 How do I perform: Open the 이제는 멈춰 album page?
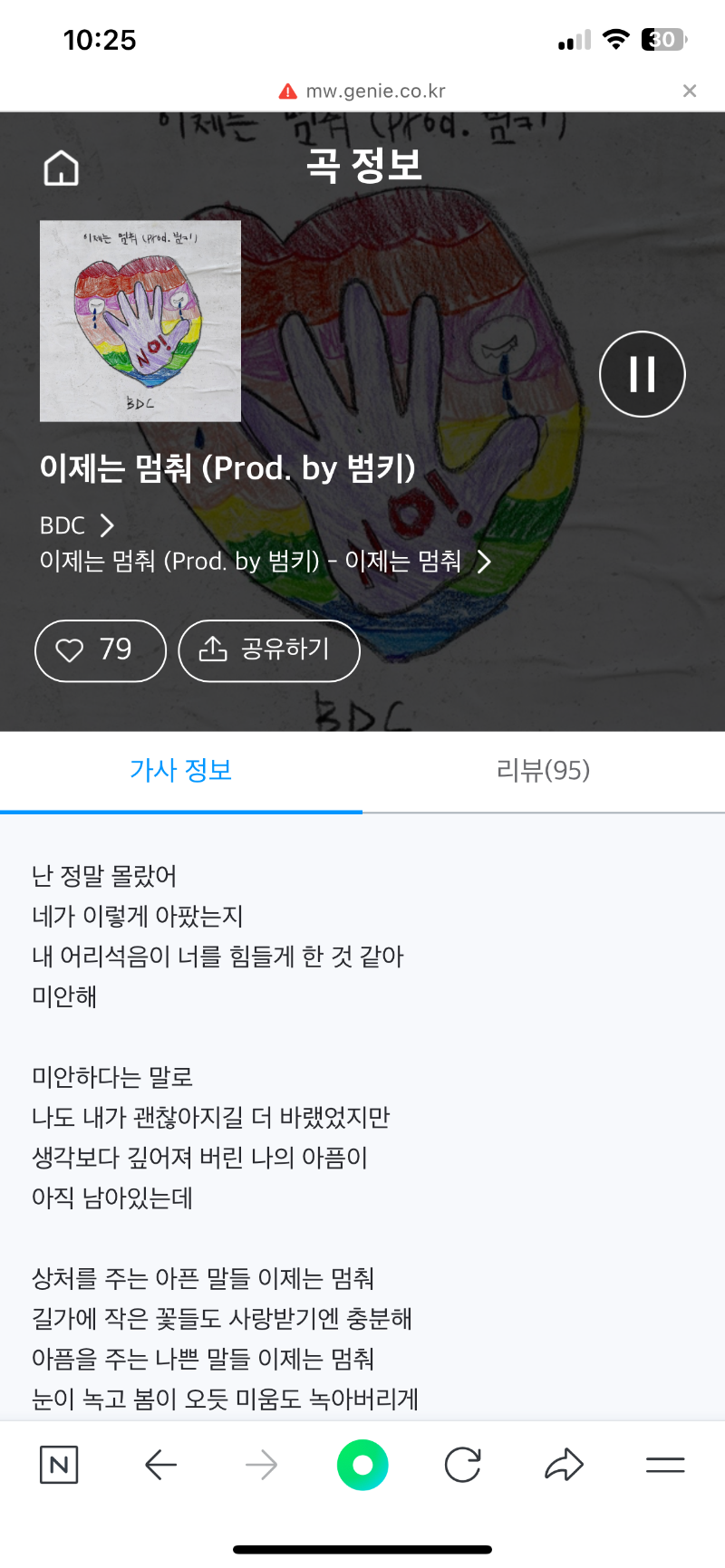[x=265, y=562]
